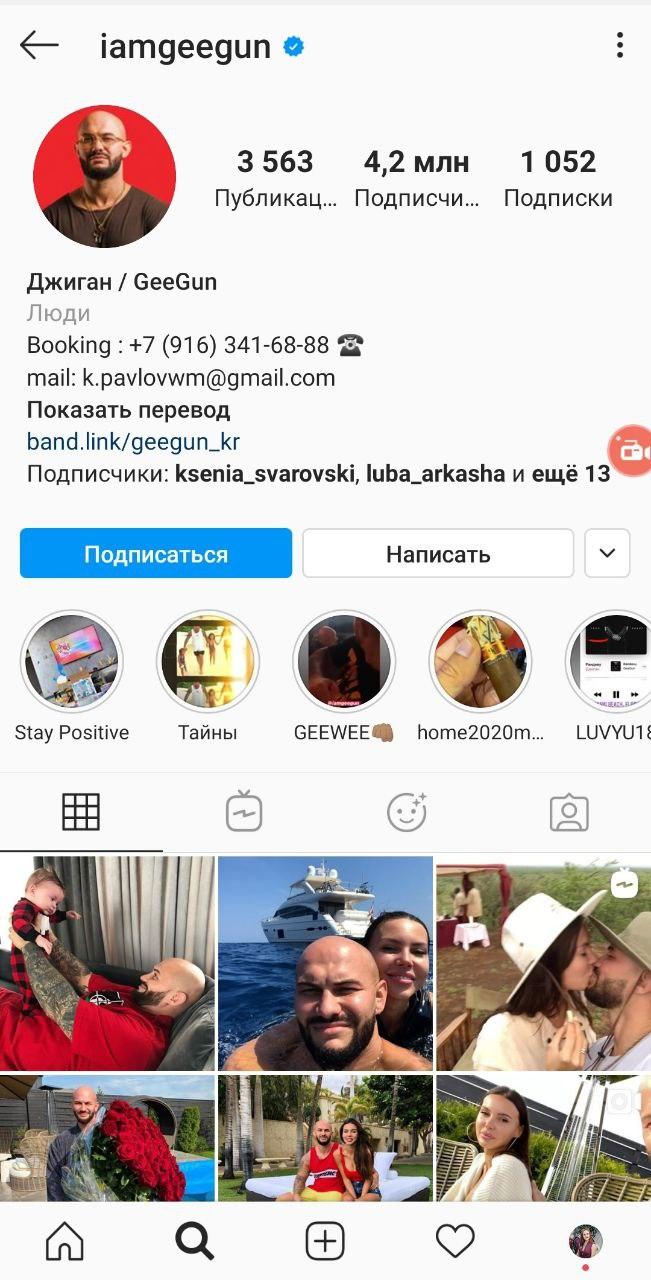Tap Показать перевод to translate the bio
The image size is (651, 1280).
pos(128,410)
